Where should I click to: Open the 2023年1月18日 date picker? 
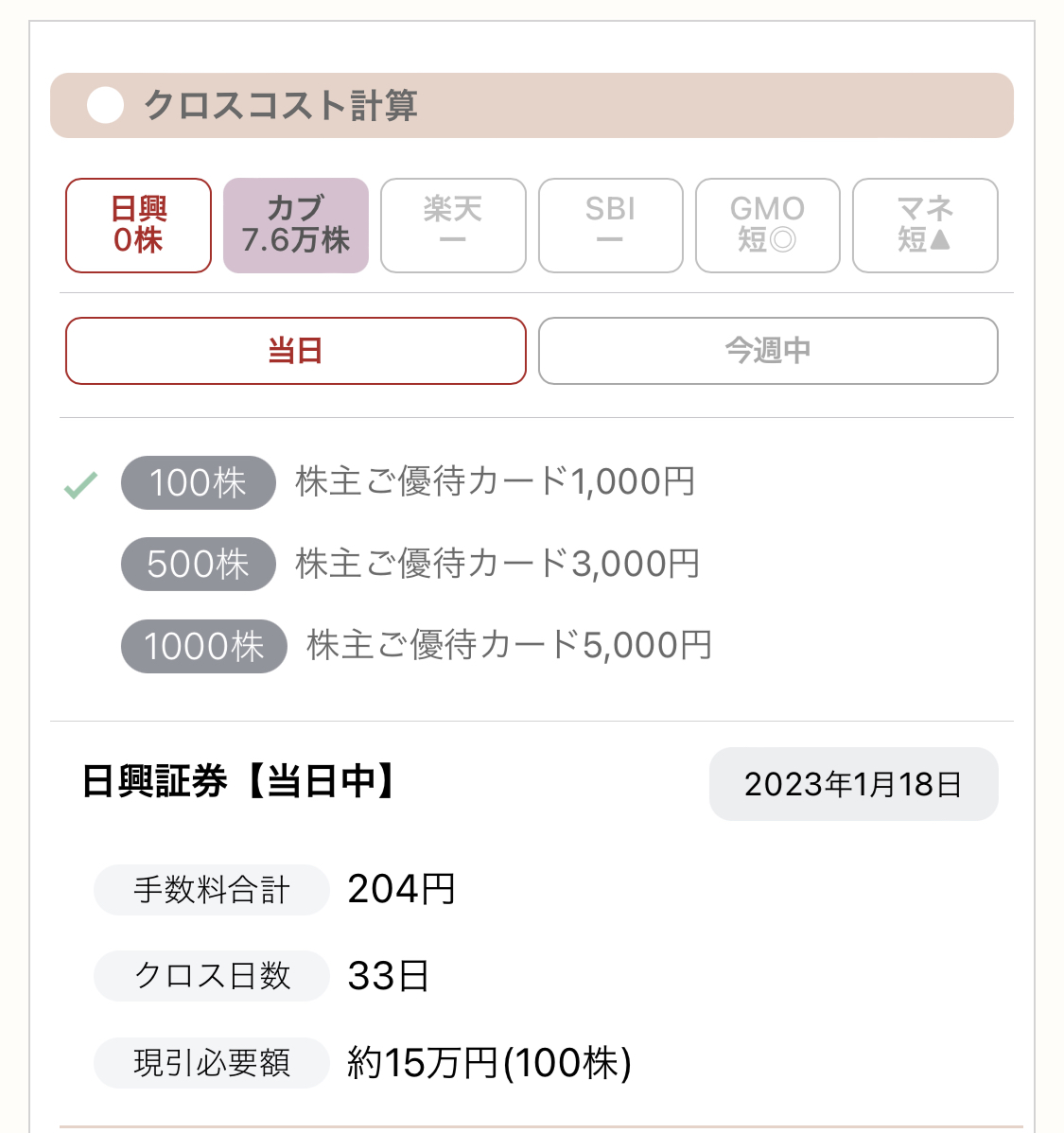point(853,784)
